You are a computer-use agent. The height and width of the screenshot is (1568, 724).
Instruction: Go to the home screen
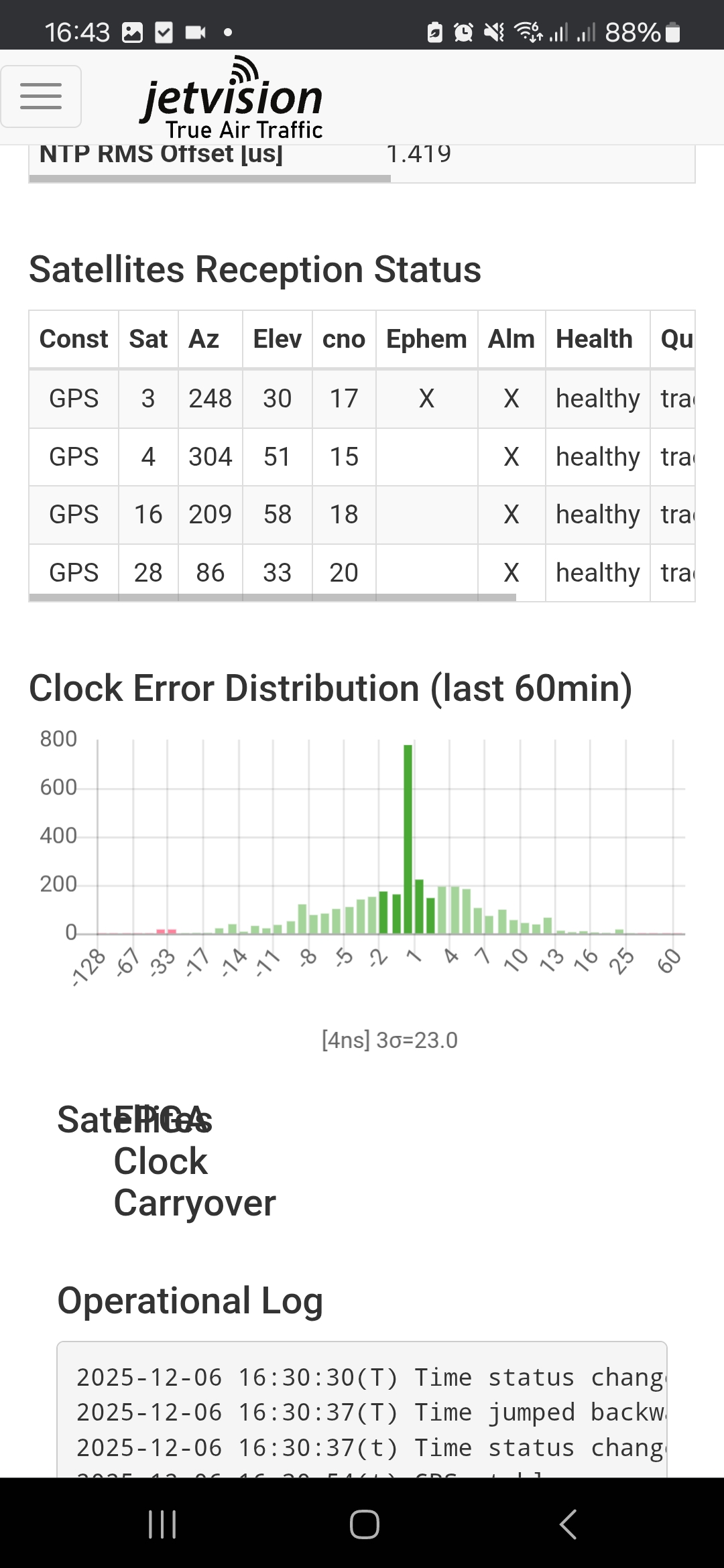[x=364, y=1524]
